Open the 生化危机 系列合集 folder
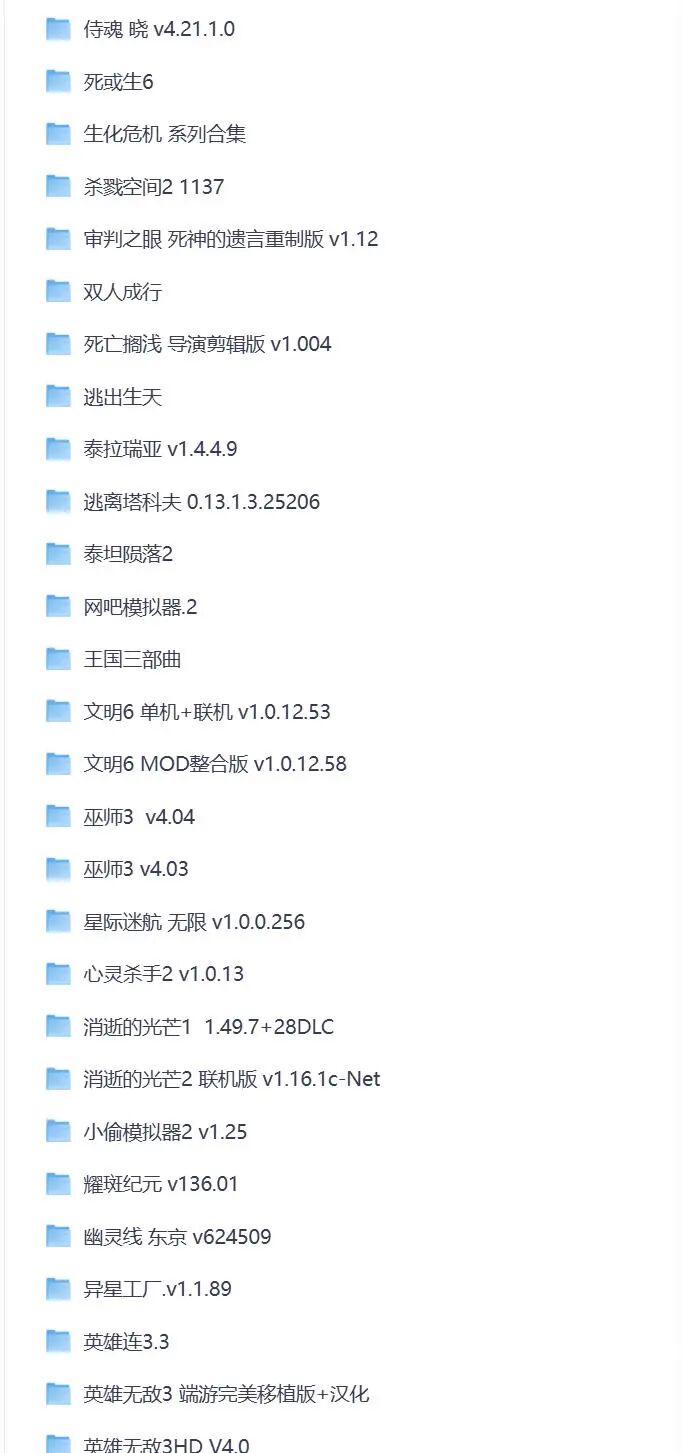The image size is (683, 1453). 164,134
